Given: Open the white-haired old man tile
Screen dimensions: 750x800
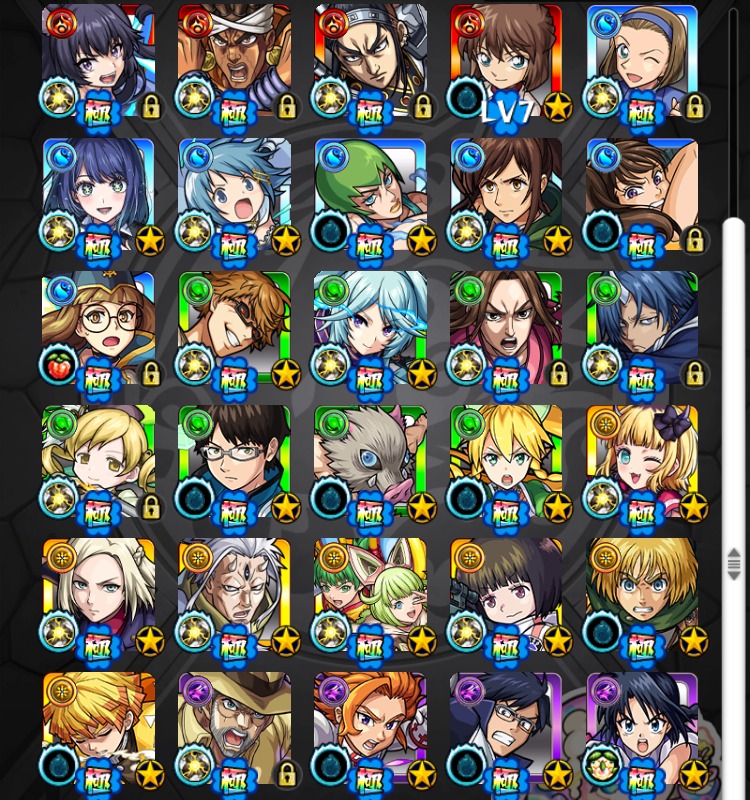Looking at the screenshot, I should (234, 596).
